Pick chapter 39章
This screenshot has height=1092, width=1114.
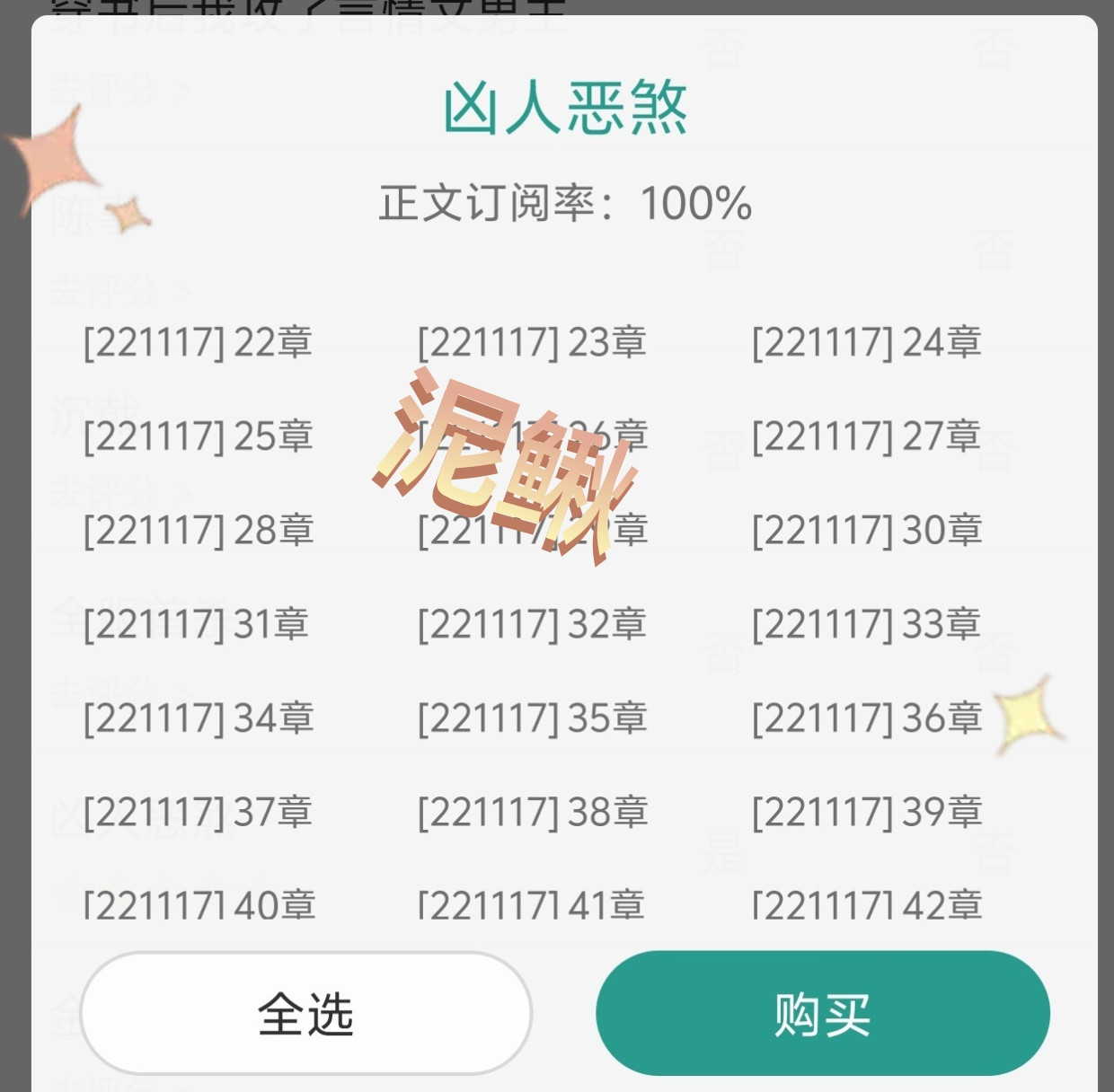click(x=867, y=812)
